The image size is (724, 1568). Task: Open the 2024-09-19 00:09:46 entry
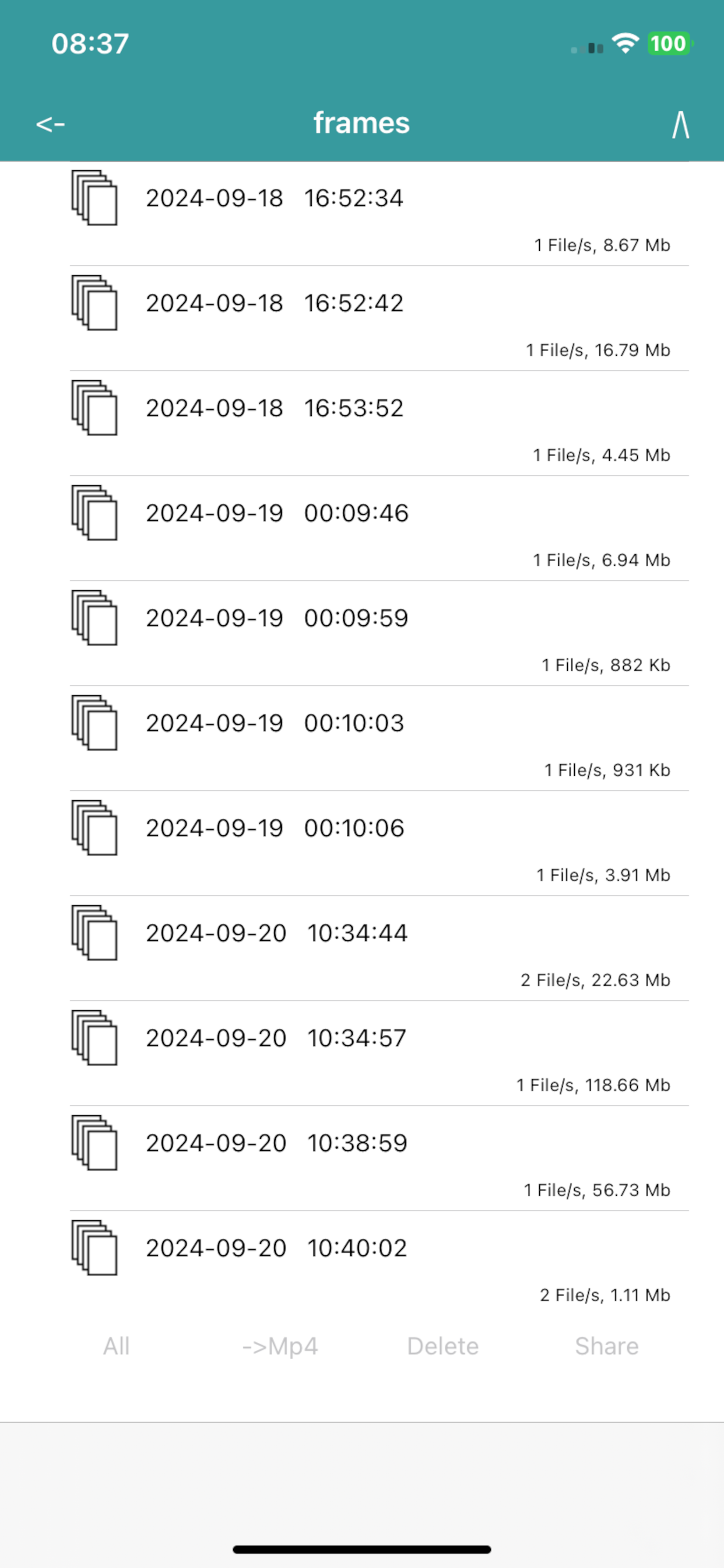point(379,528)
